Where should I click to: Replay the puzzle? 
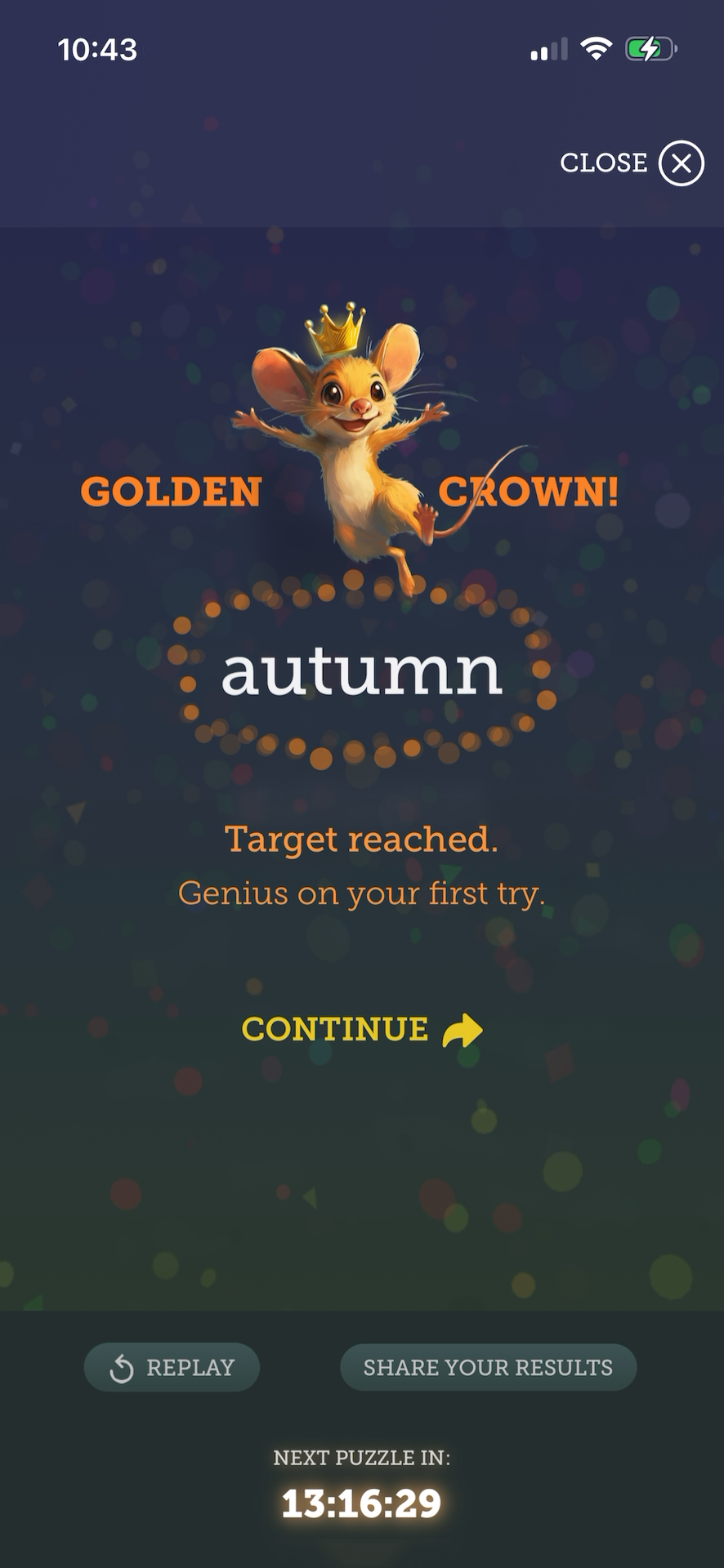172,1367
